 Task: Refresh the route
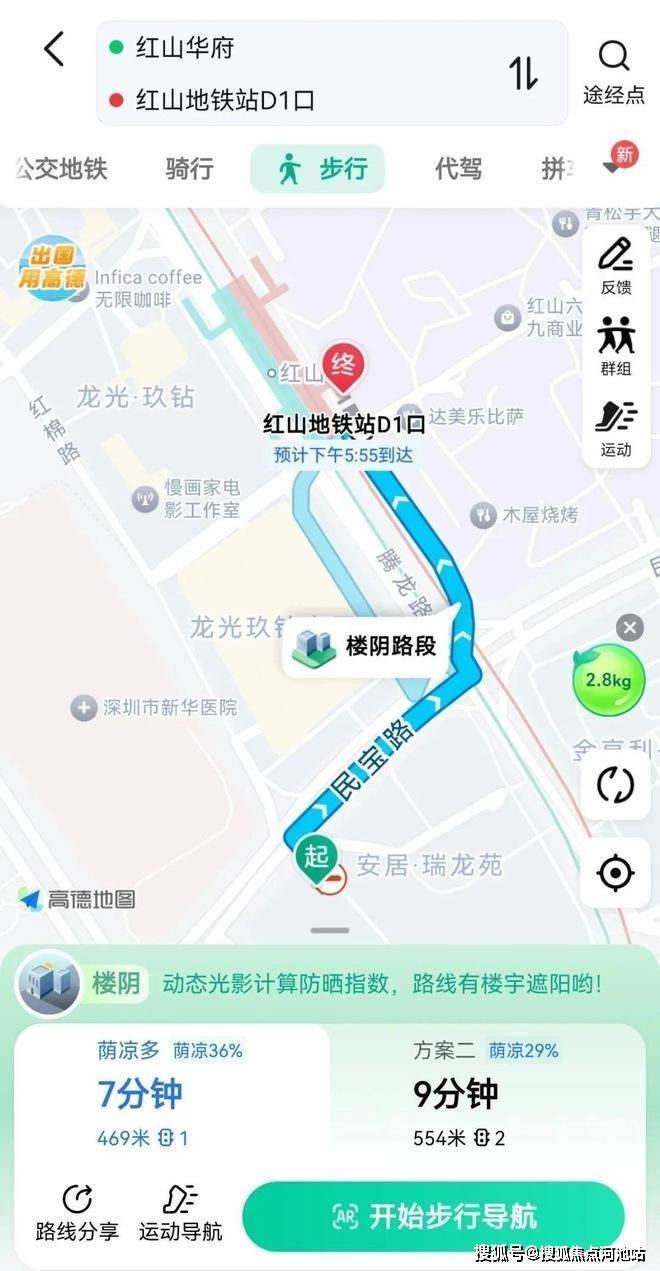point(615,785)
